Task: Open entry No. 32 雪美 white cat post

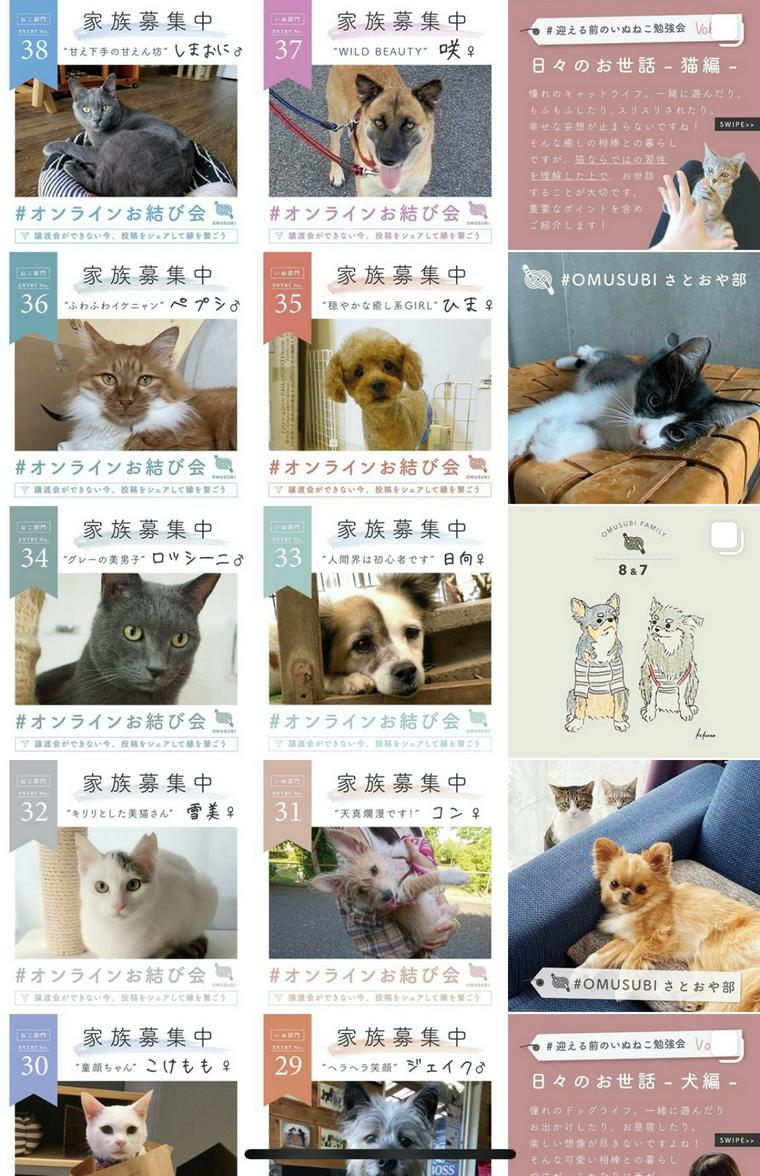Action: (x=126, y=884)
